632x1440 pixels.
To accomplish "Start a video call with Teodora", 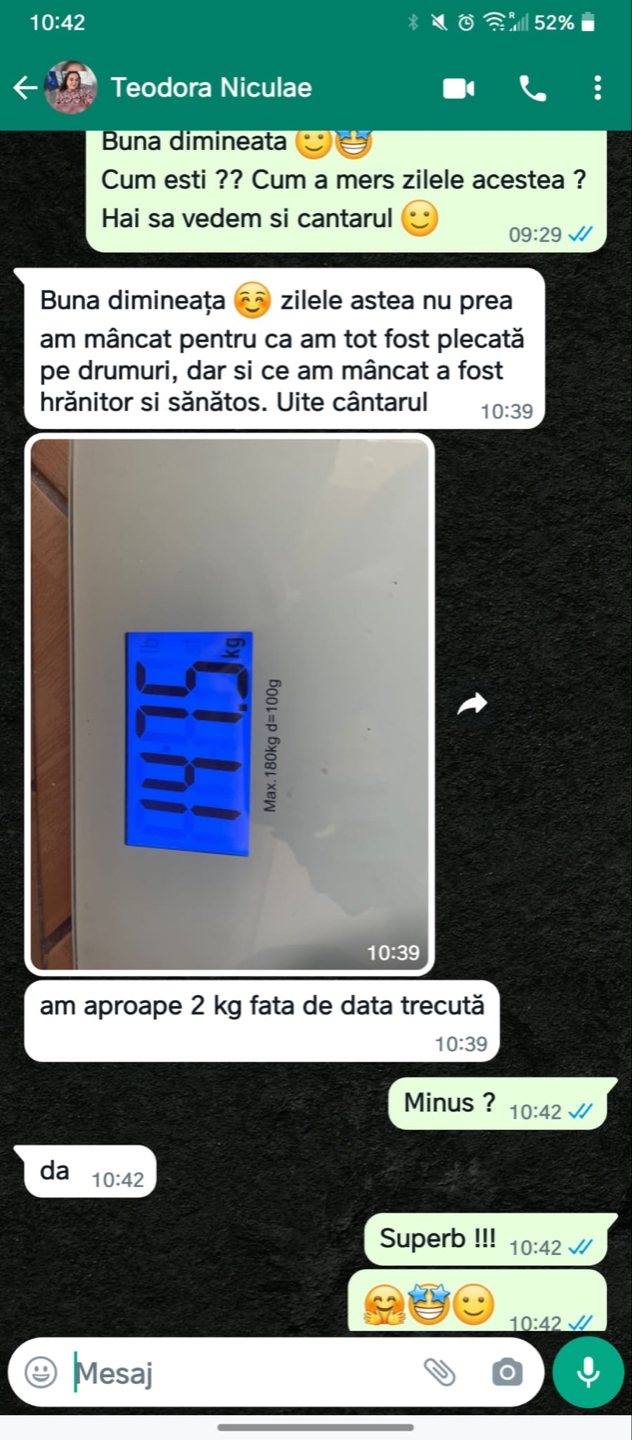I will point(459,88).
